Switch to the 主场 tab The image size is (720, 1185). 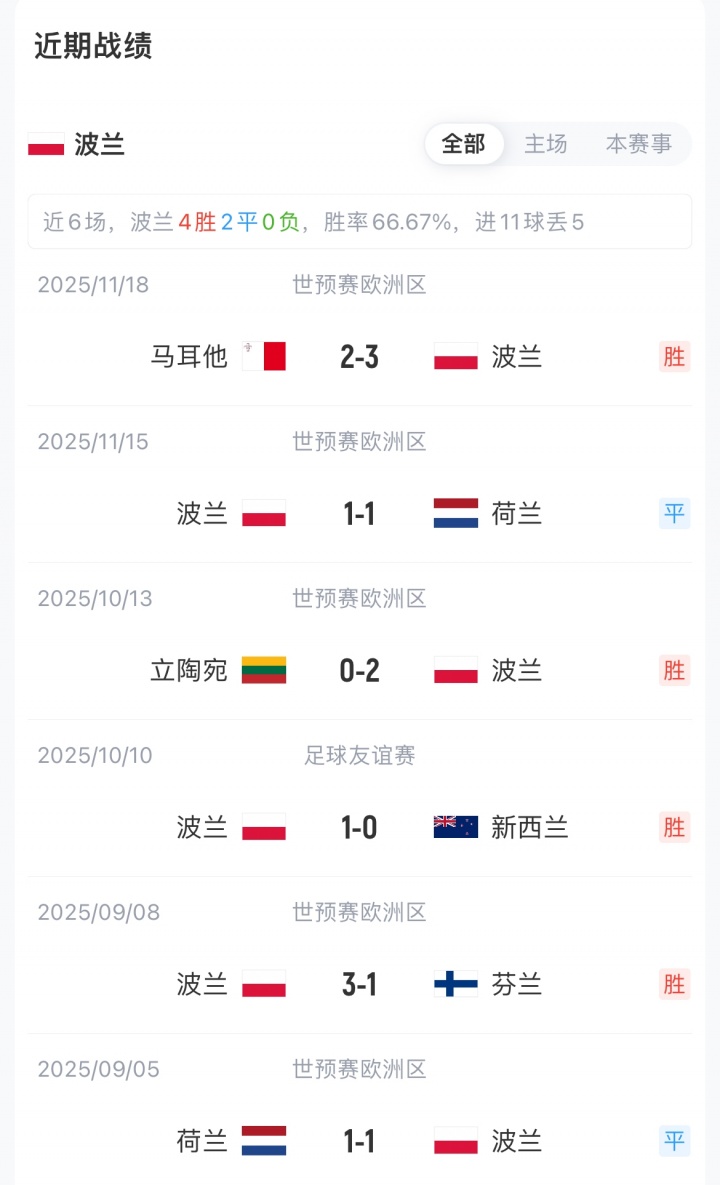(546, 144)
